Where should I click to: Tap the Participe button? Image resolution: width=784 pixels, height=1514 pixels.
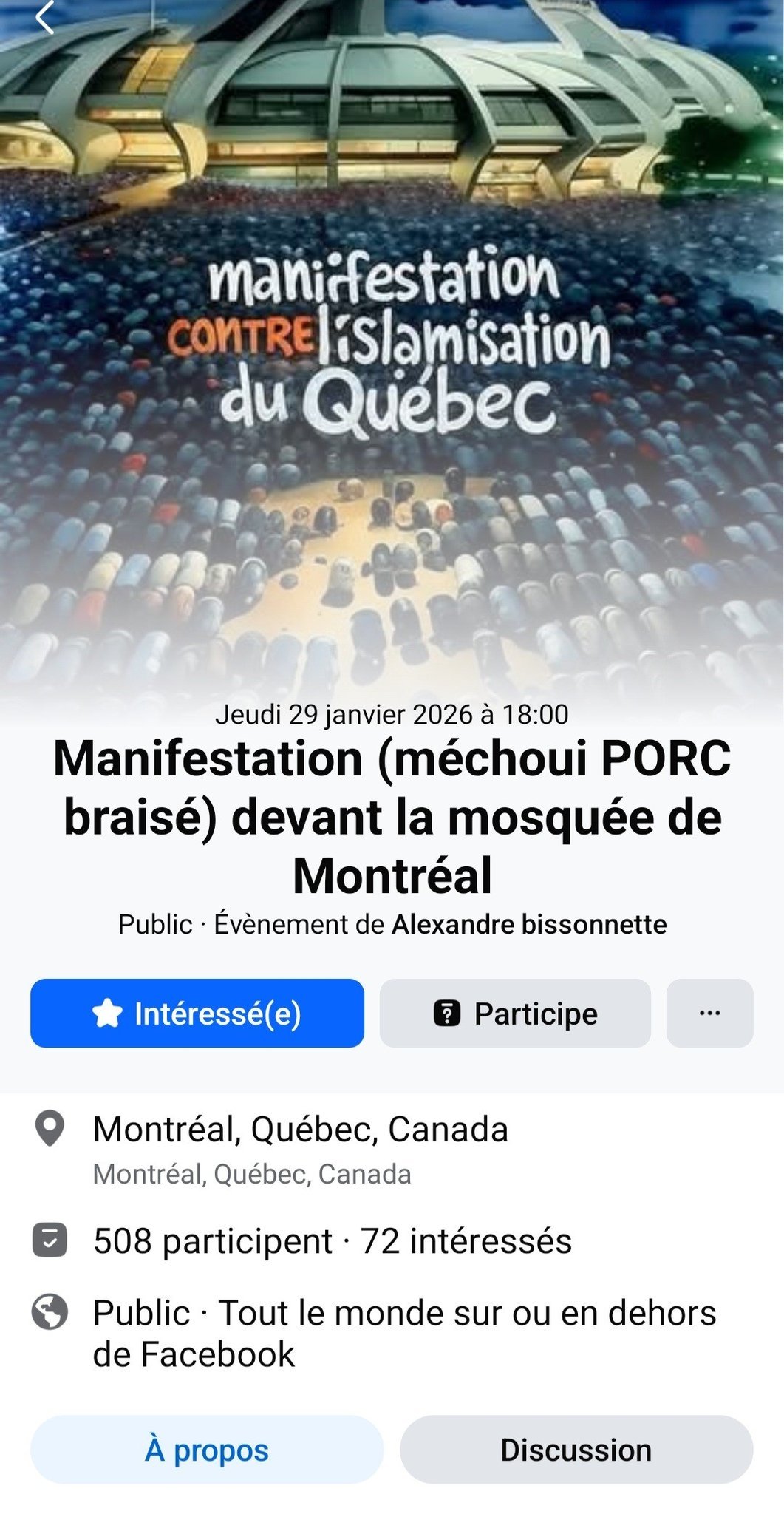[x=515, y=1013]
